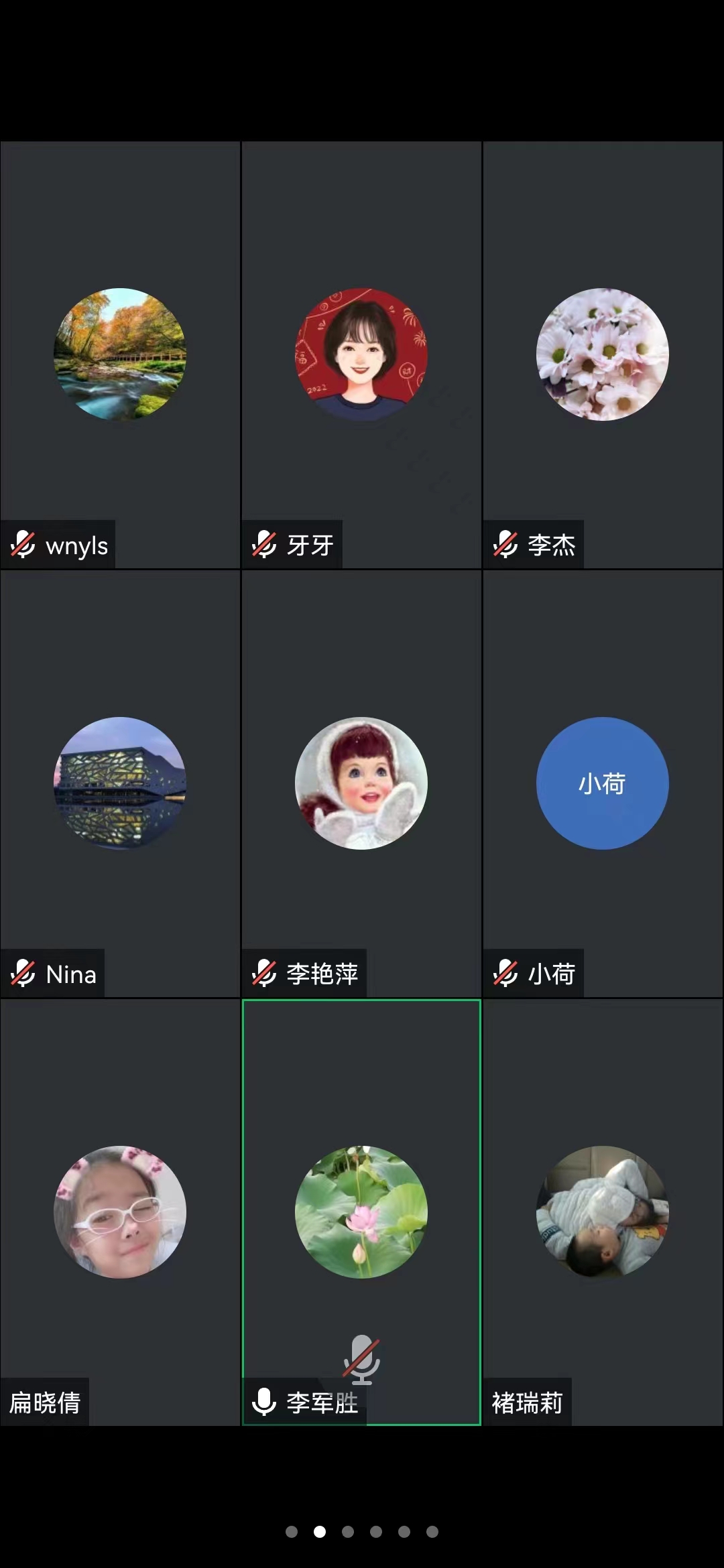
Task: Select Nina's participant tile
Action: click(x=120, y=784)
